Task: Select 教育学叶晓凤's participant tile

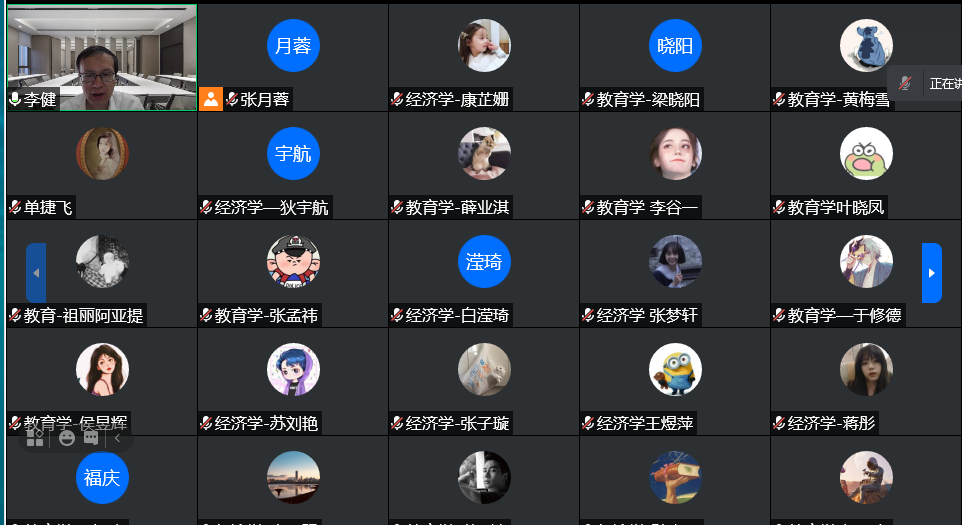Action: [866, 163]
